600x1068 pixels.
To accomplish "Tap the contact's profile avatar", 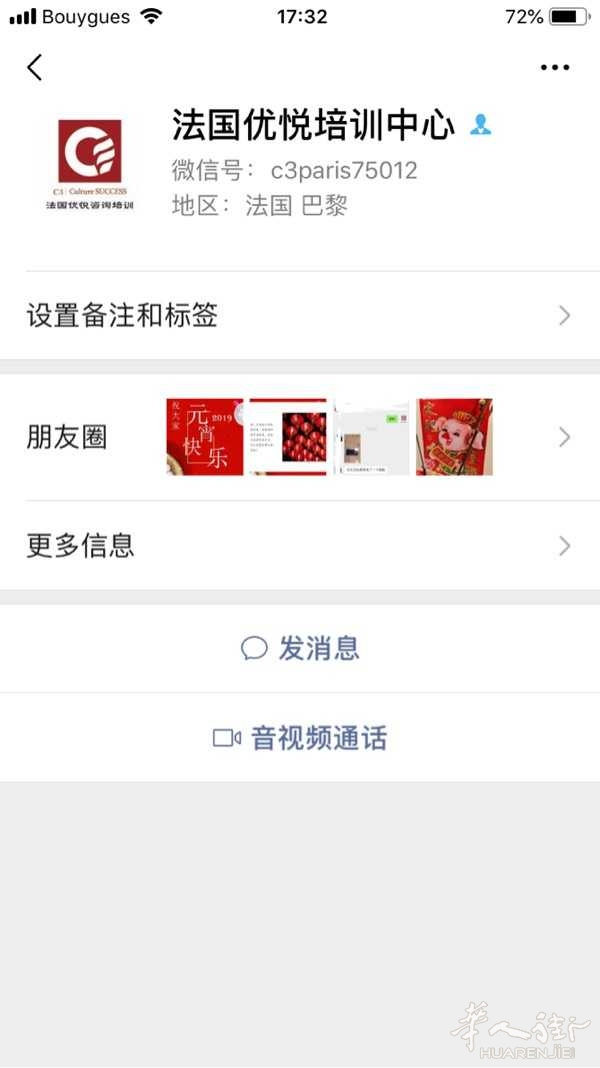I will (89, 165).
